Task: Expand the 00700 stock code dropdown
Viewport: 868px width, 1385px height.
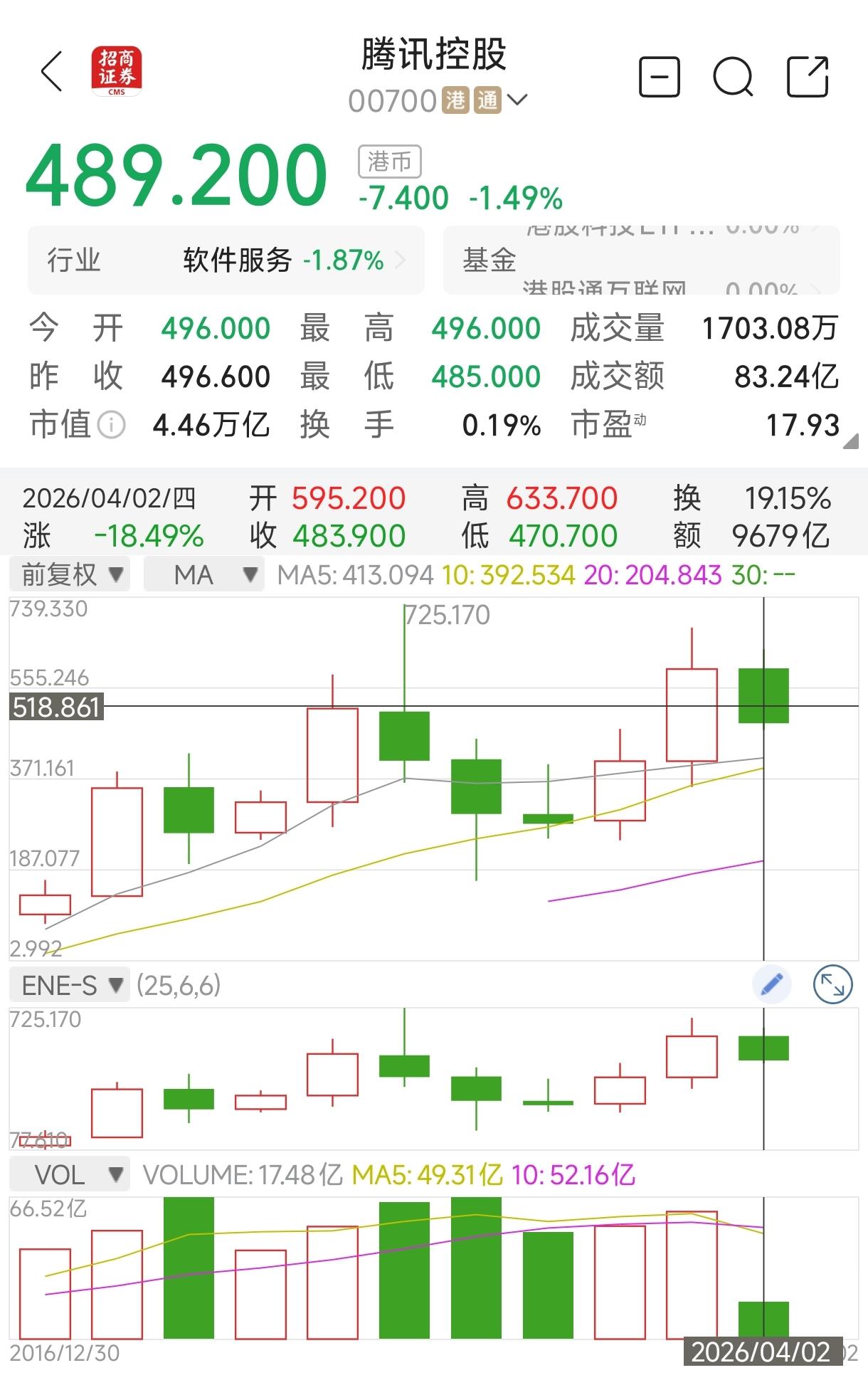Action: [x=517, y=100]
